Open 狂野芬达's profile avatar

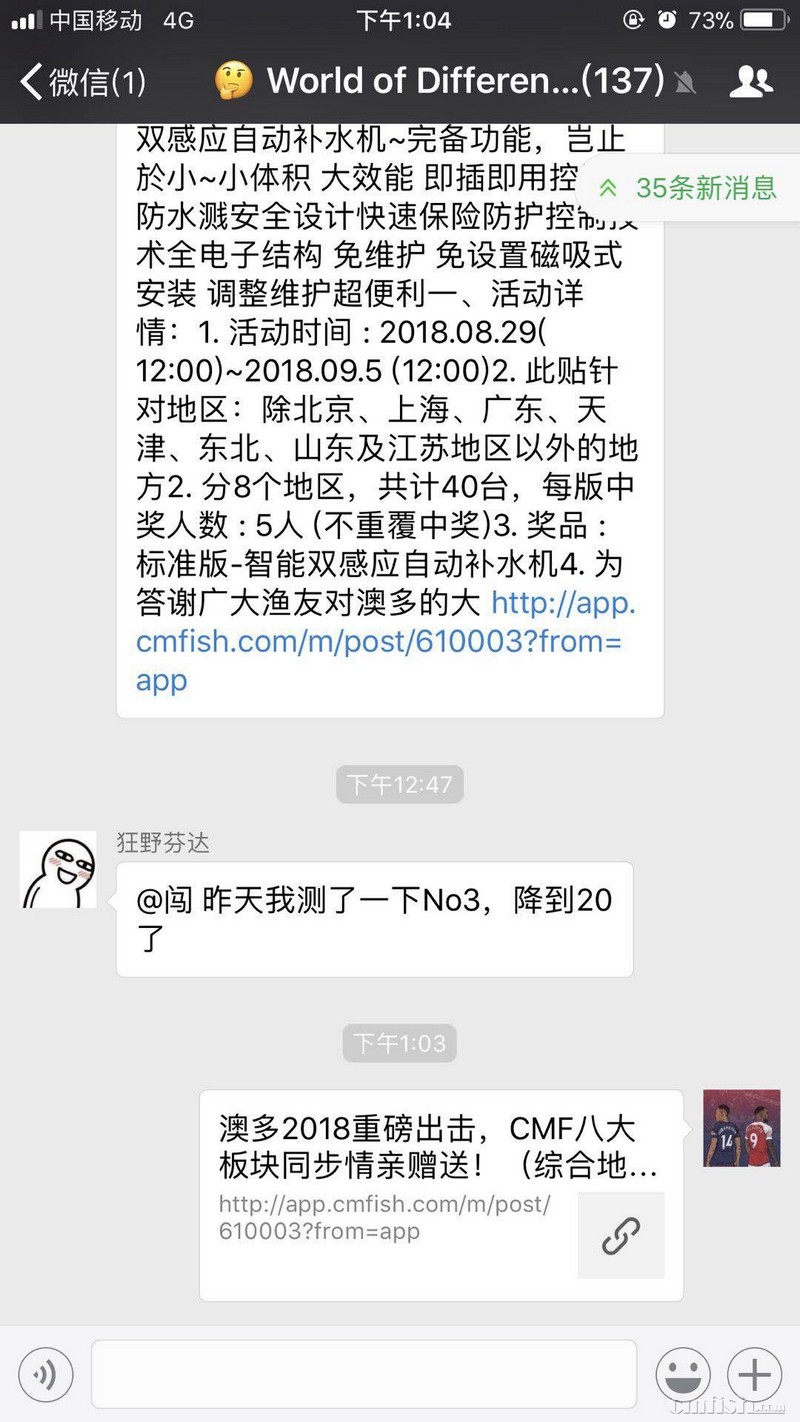(x=59, y=869)
